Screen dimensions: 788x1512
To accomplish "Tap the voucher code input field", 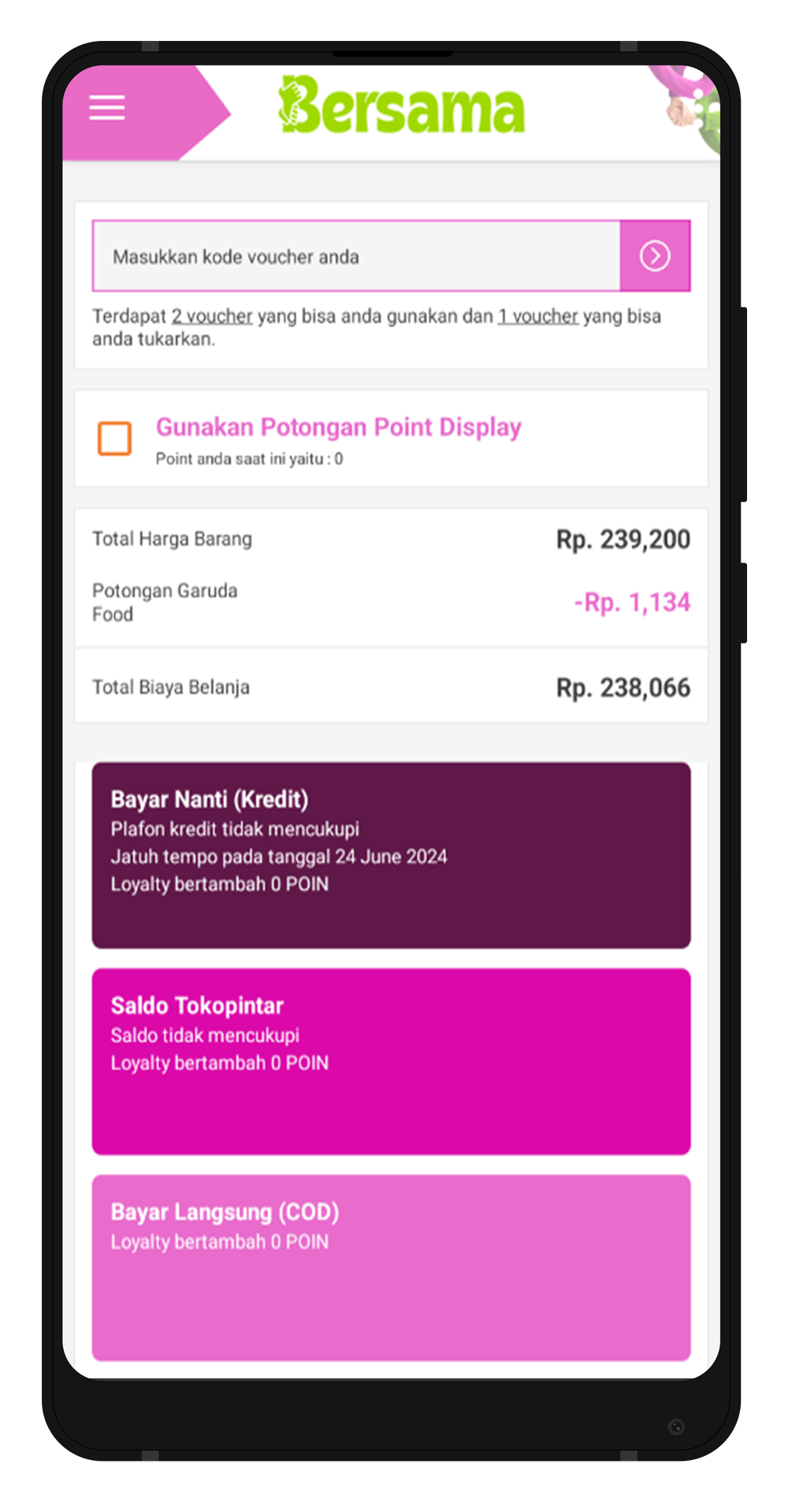I will pyautogui.click(x=356, y=257).
